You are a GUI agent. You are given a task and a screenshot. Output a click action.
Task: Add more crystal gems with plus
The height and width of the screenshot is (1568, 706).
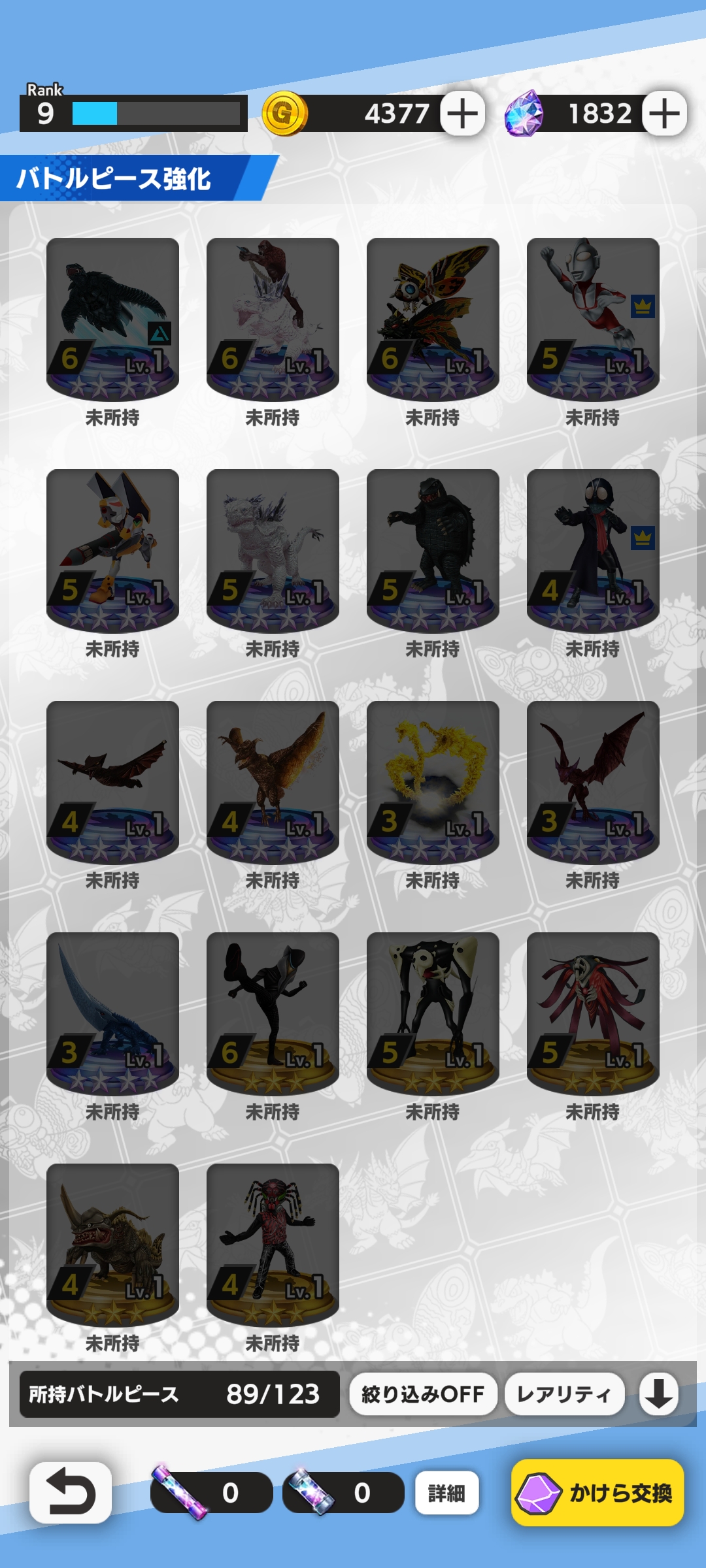pos(664,114)
